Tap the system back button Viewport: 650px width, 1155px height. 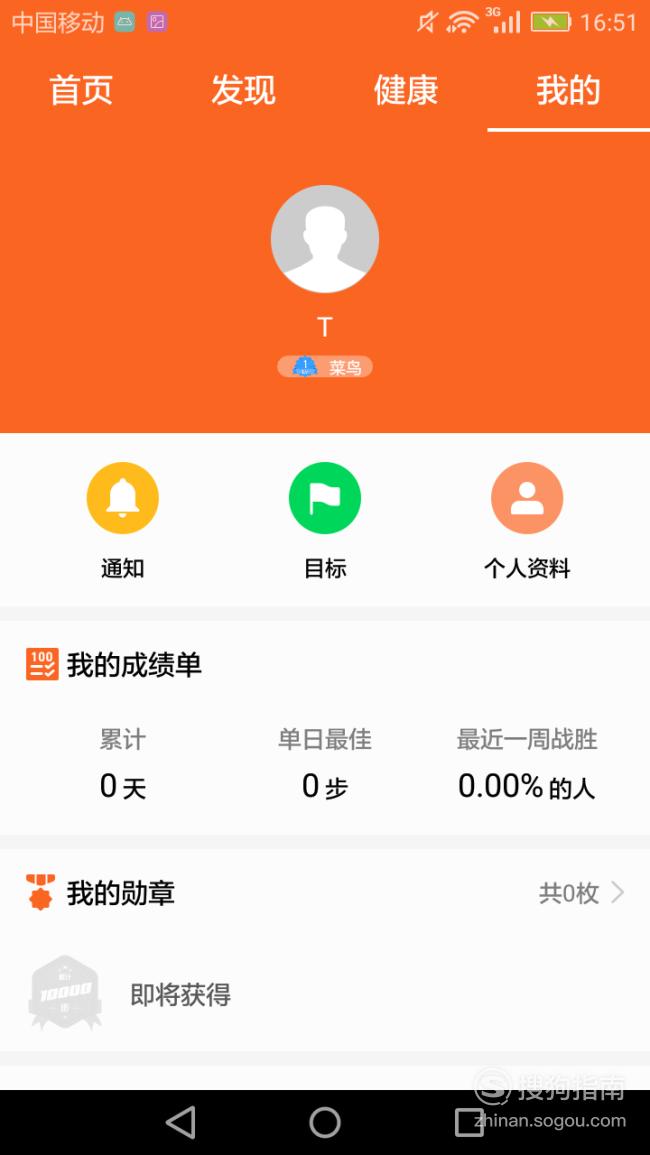[181, 1123]
